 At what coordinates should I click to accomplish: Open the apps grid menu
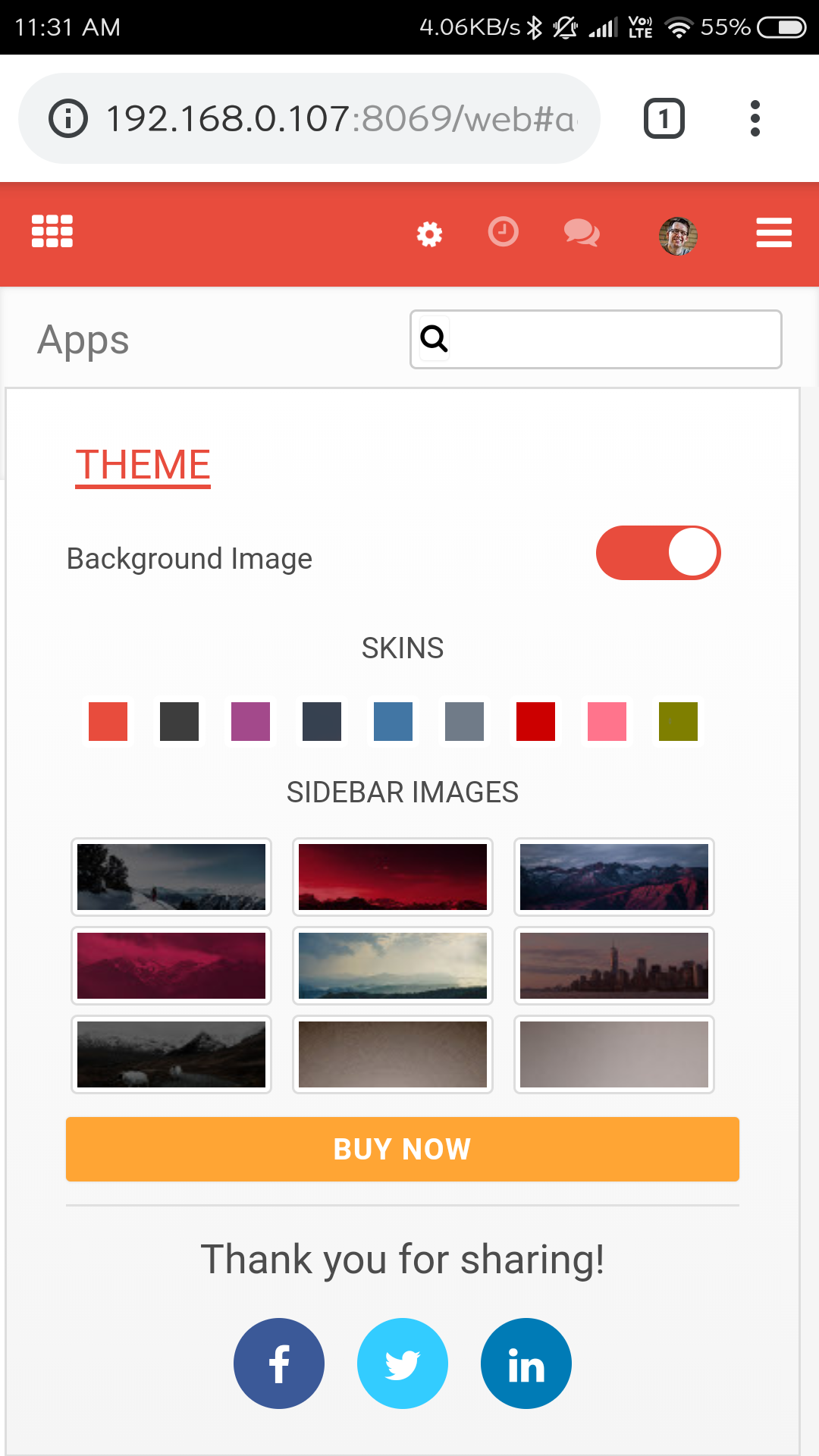coord(52,231)
